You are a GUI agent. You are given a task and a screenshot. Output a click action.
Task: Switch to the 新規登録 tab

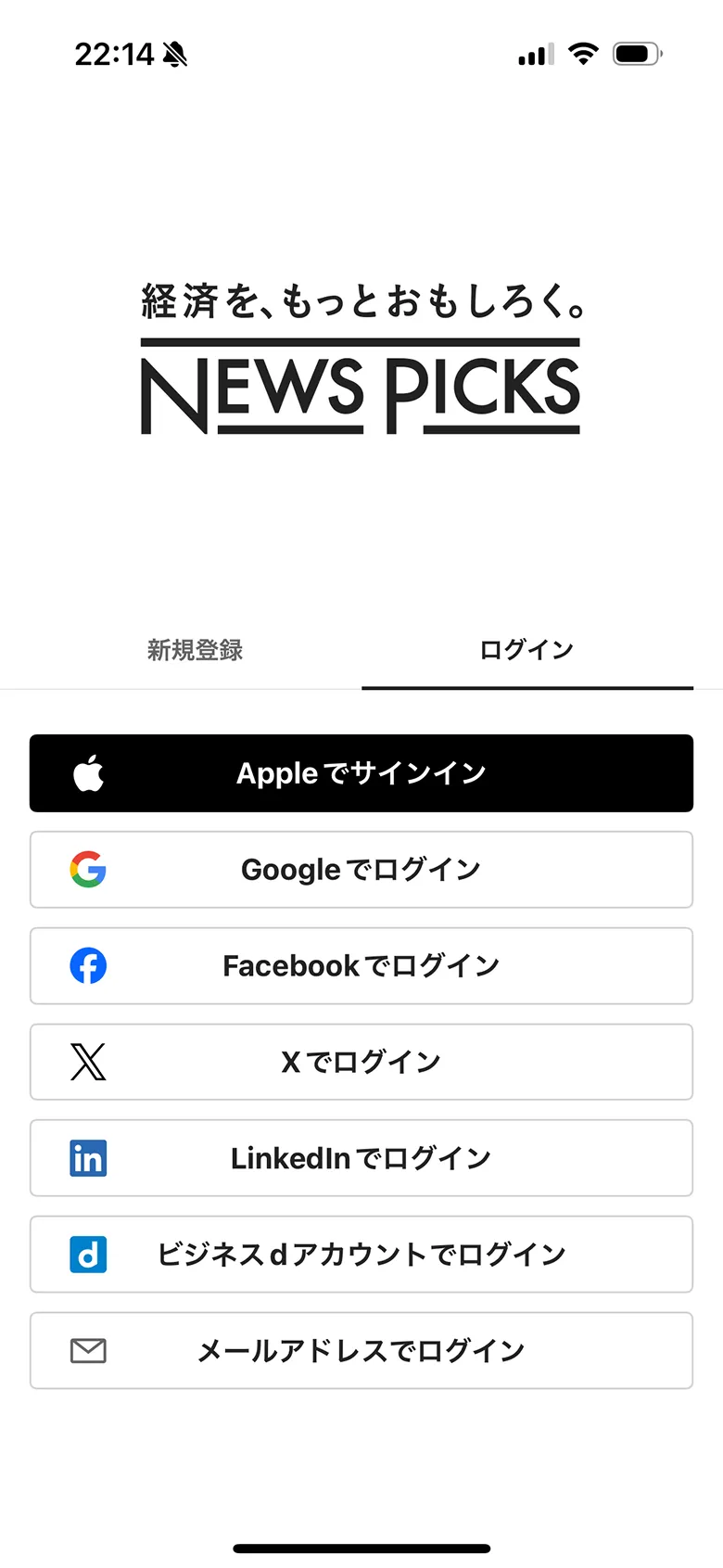(195, 650)
